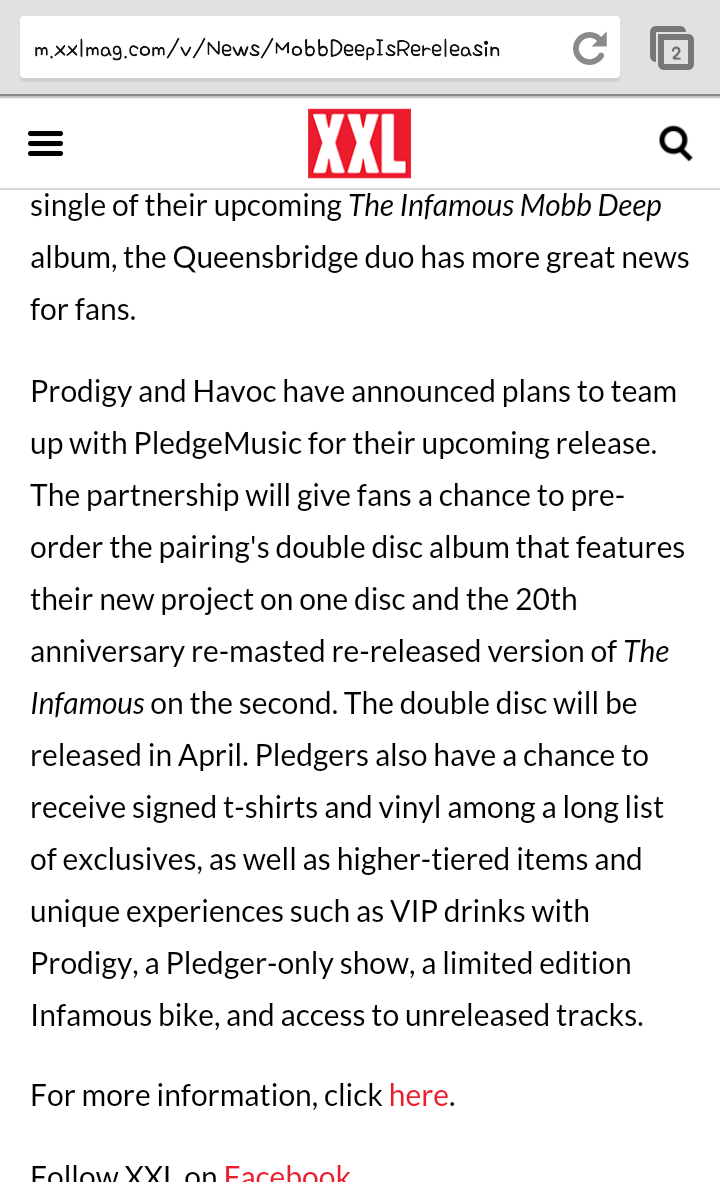Tap the browser URL address bar
Image resolution: width=720 pixels, height=1182 pixels.
click(290, 48)
